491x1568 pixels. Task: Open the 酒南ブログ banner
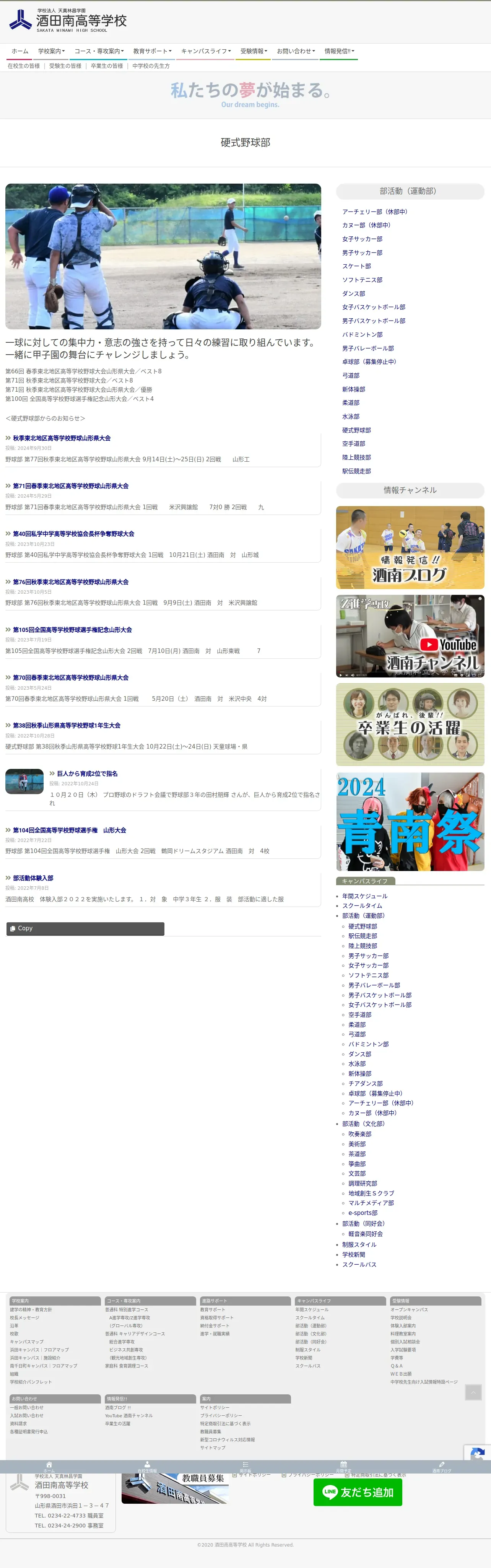click(410, 547)
